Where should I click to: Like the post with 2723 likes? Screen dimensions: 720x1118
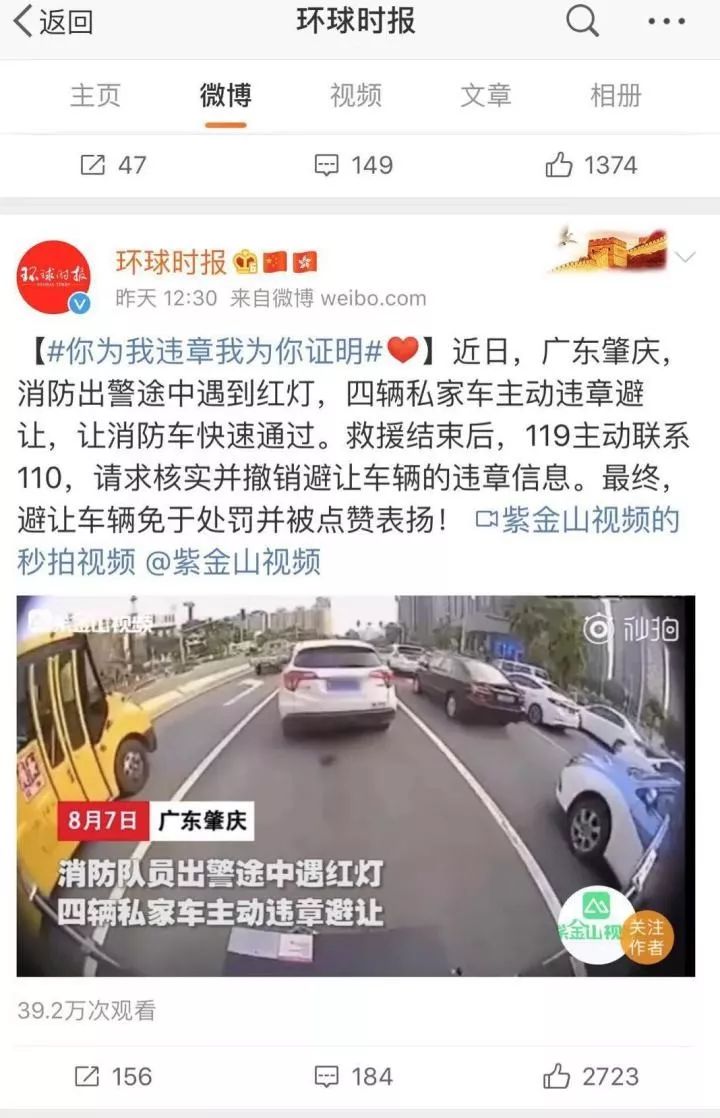pyautogui.click(x=590, y=1076)
